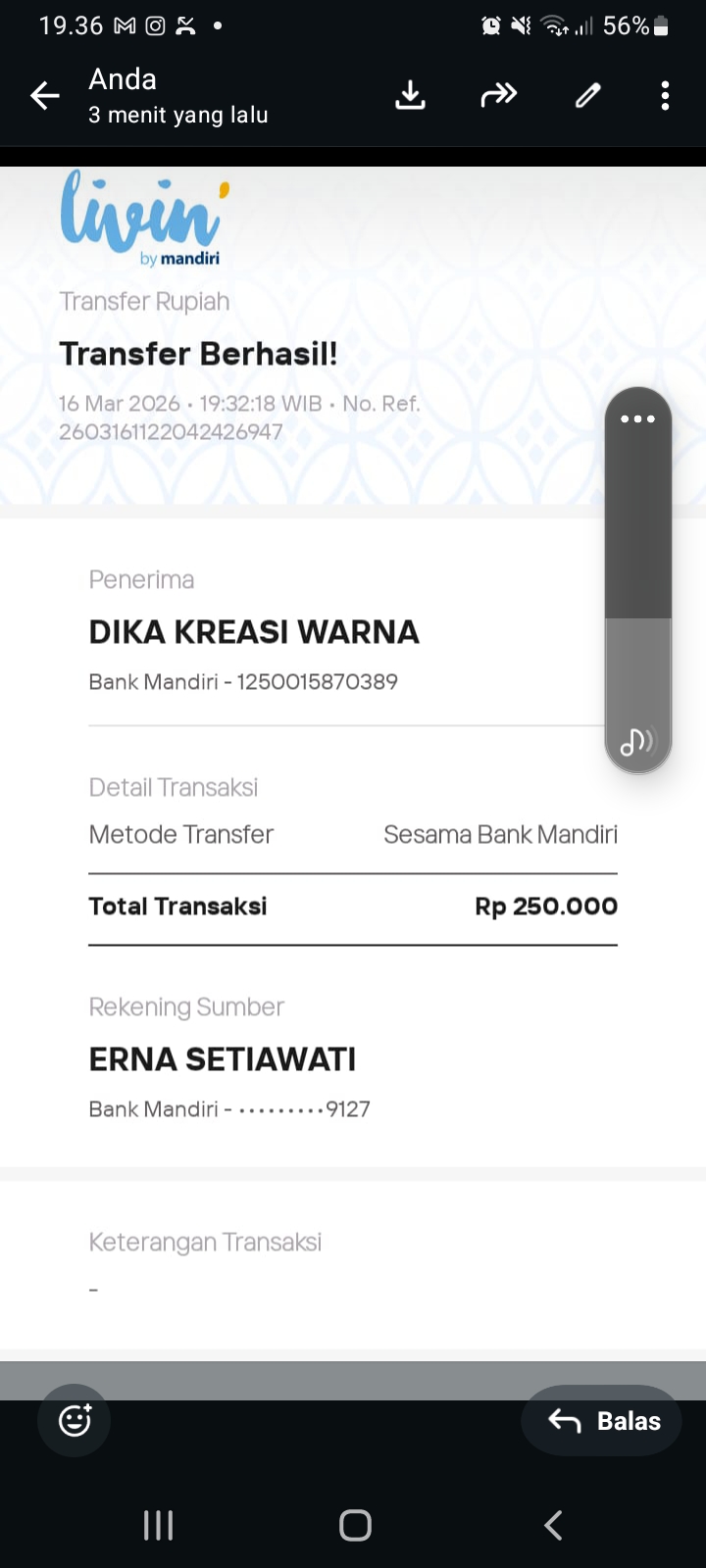Edit the image with the pencil tool
The height and width of the screenshot is (1568, 706).
(587, 96)
